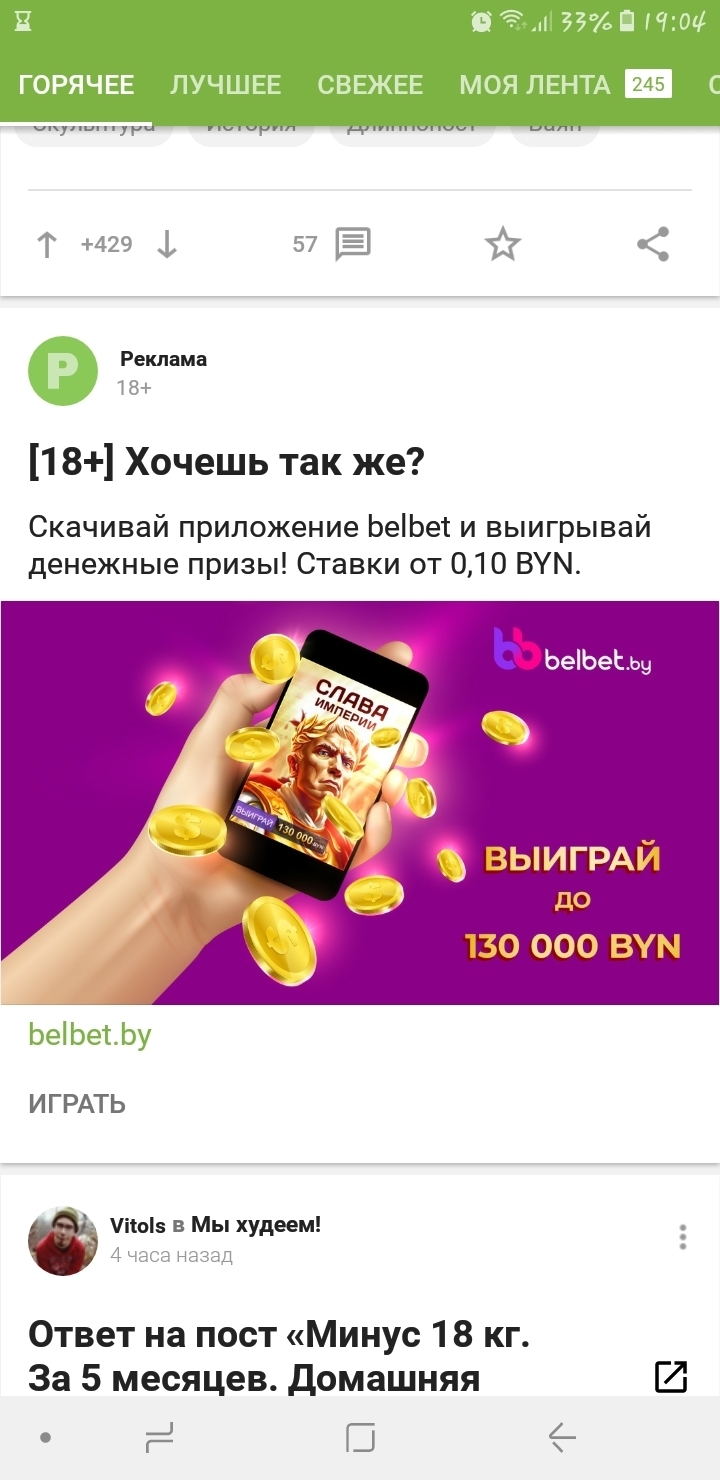Switch to the СВЕЖЕЕ tab
Screen dimensions: 720x1480
pyautogui.click(x=370, y=85)
